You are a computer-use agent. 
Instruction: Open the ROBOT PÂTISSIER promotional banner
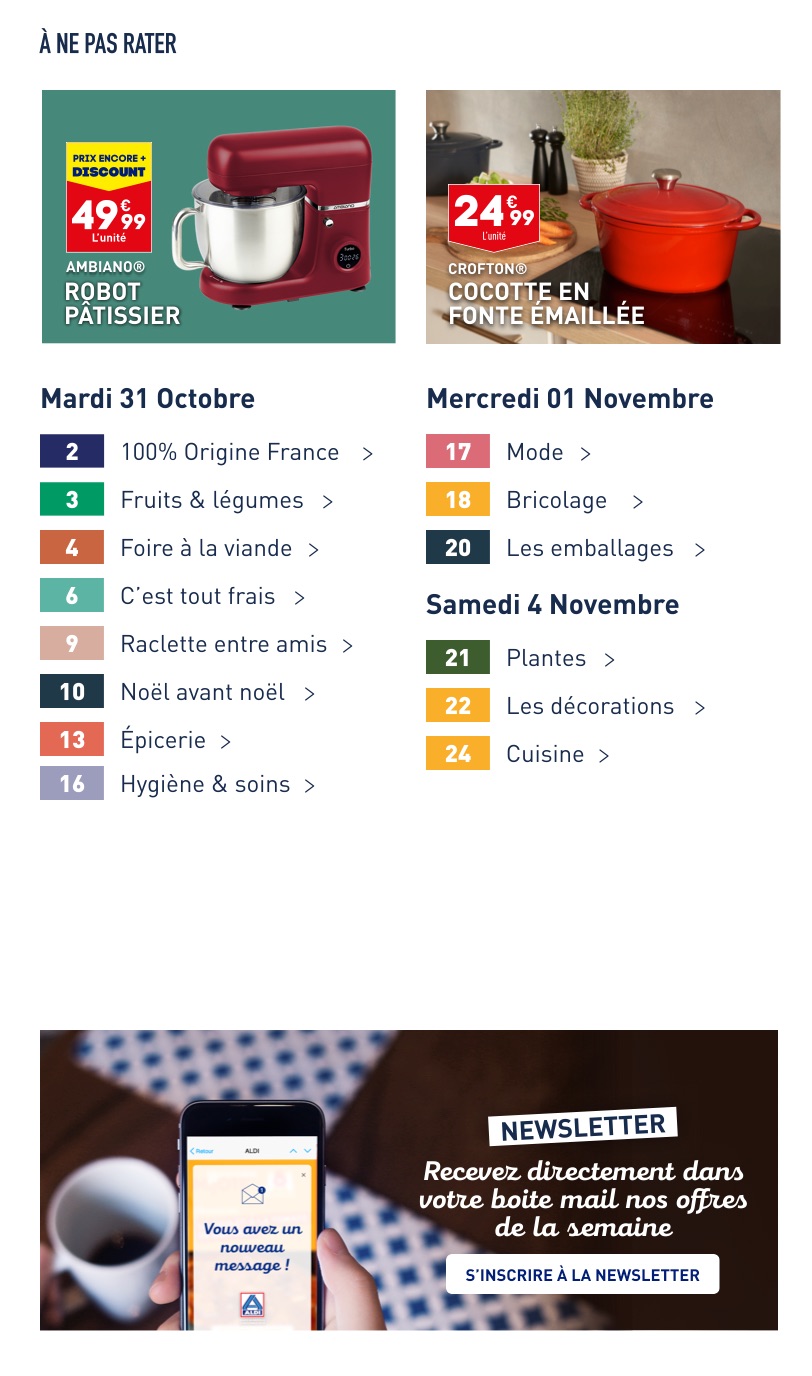(218, 217)
